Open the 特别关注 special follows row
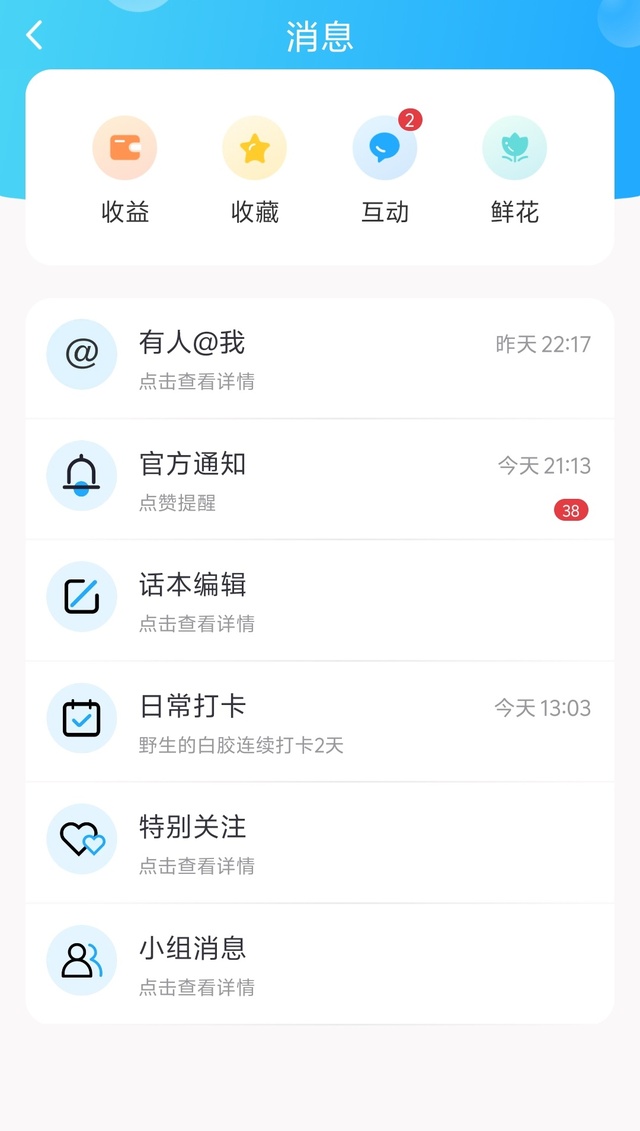This screenshot has width=640, height=1131. coord(320,842)
